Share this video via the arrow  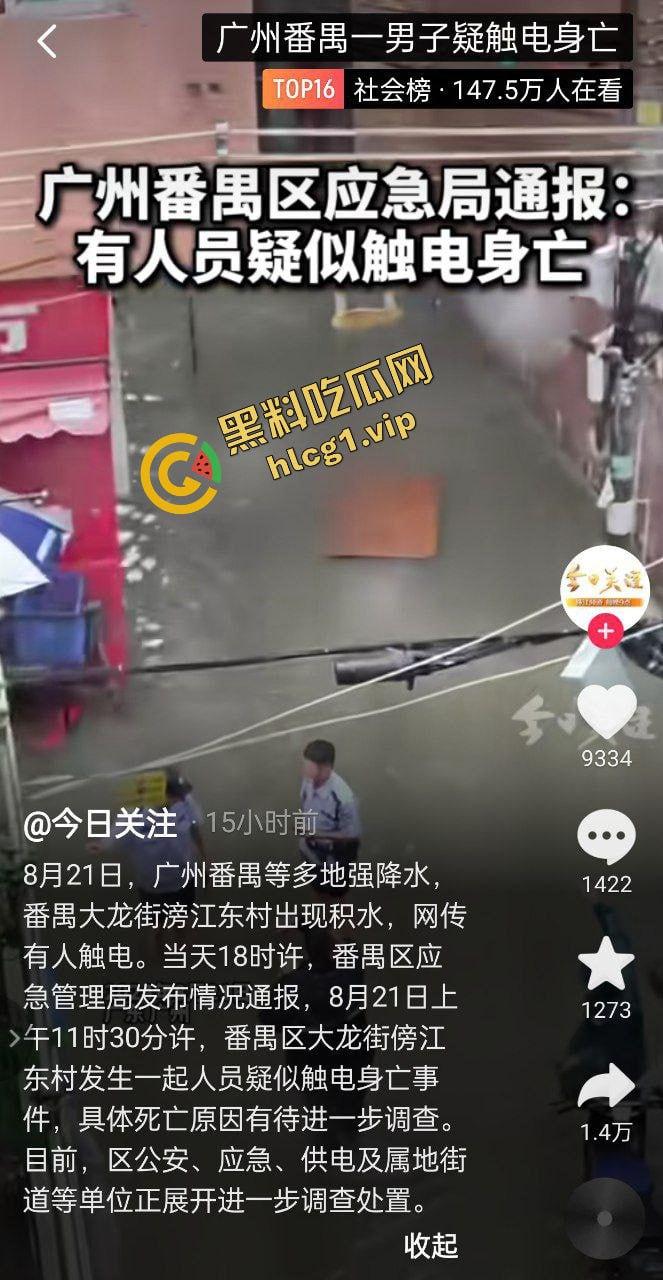[606, 1086]
